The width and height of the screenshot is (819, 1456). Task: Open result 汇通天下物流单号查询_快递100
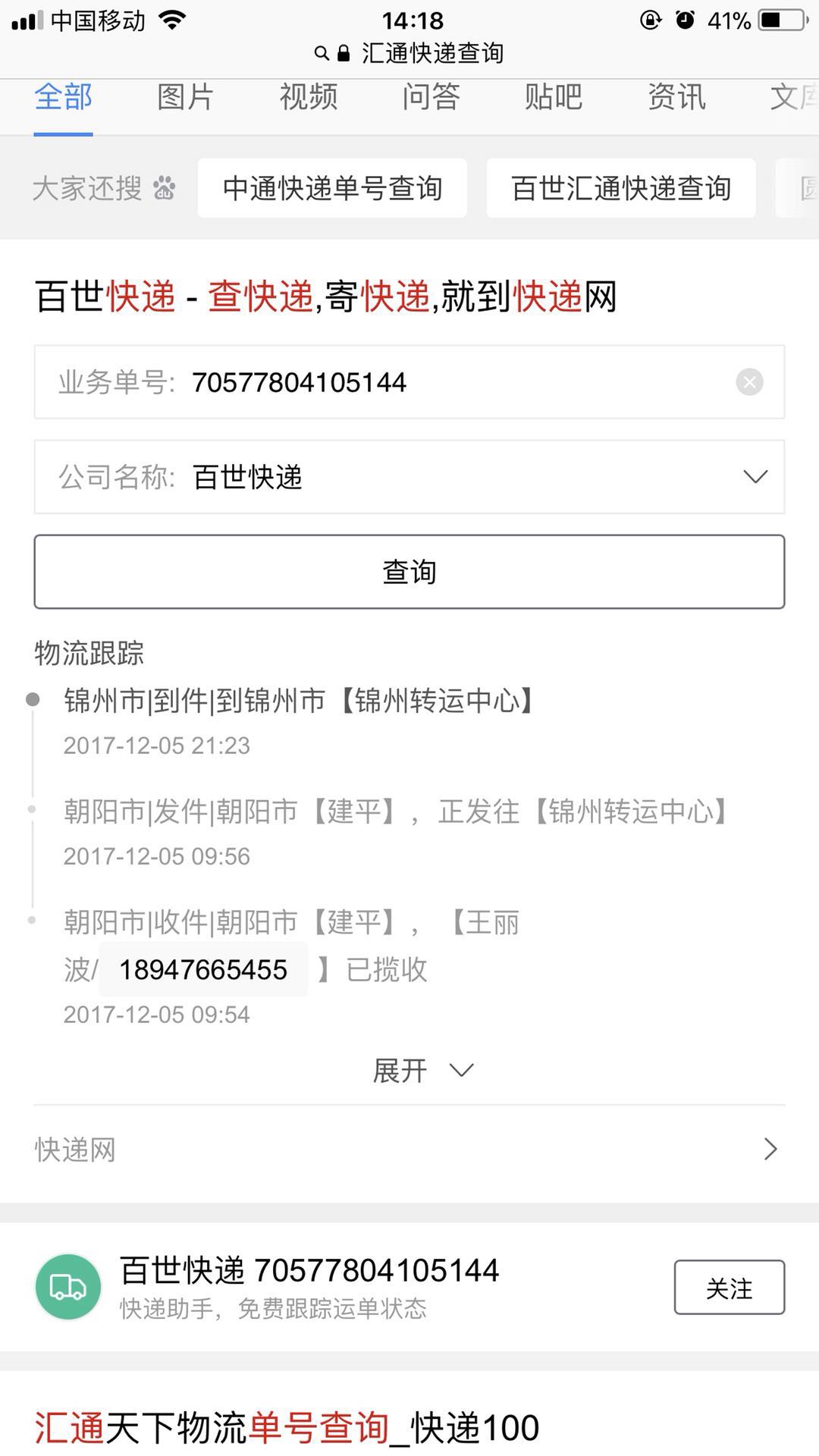(x=287, y=1429)
